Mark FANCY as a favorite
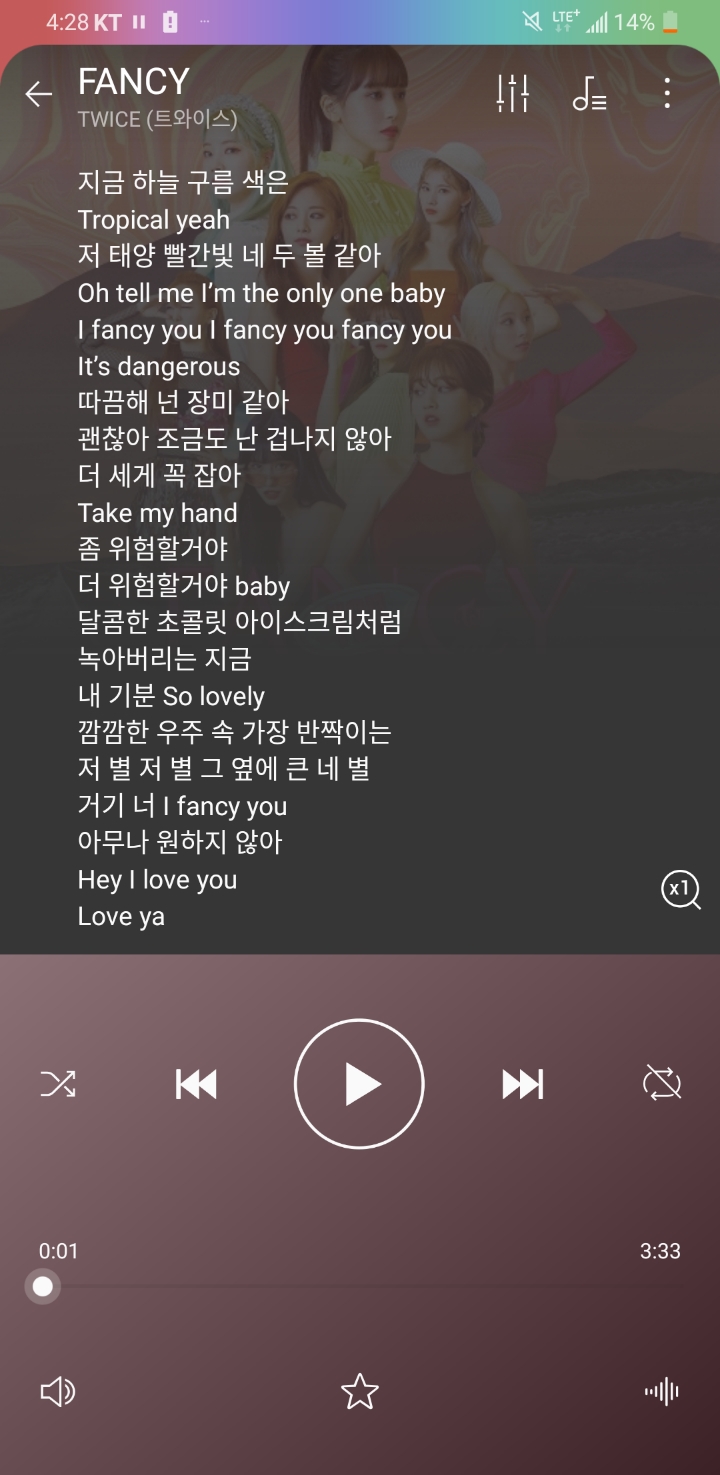 (x=359, y=1391)
